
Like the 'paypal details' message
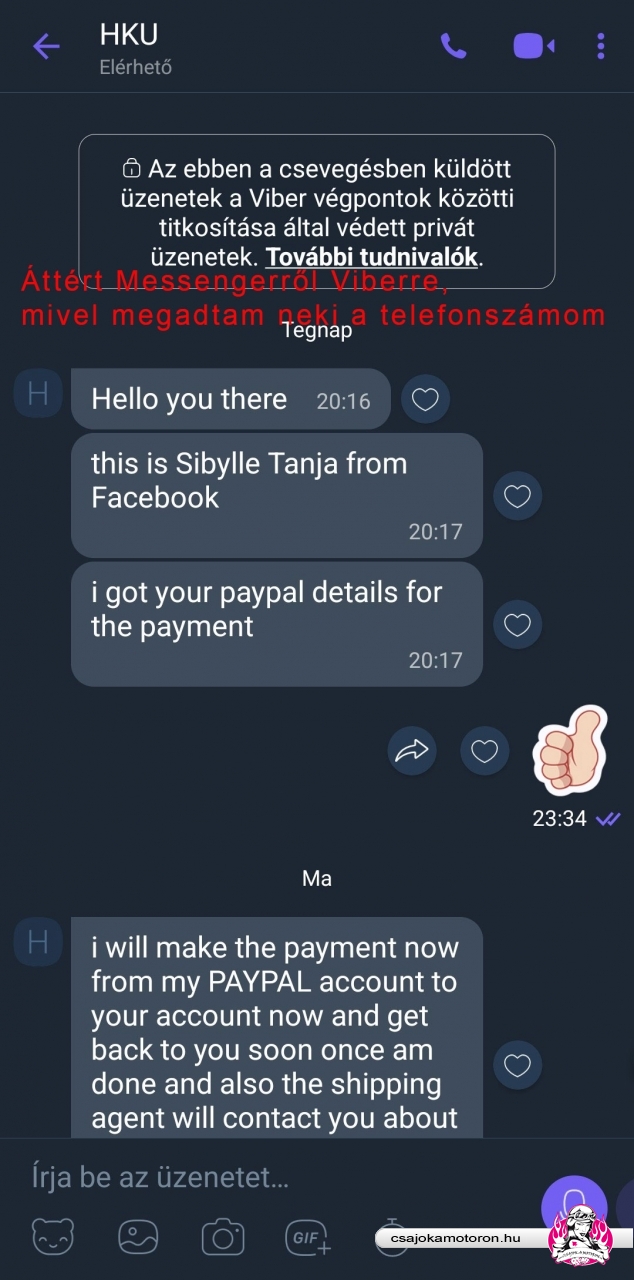pos(517,625)
